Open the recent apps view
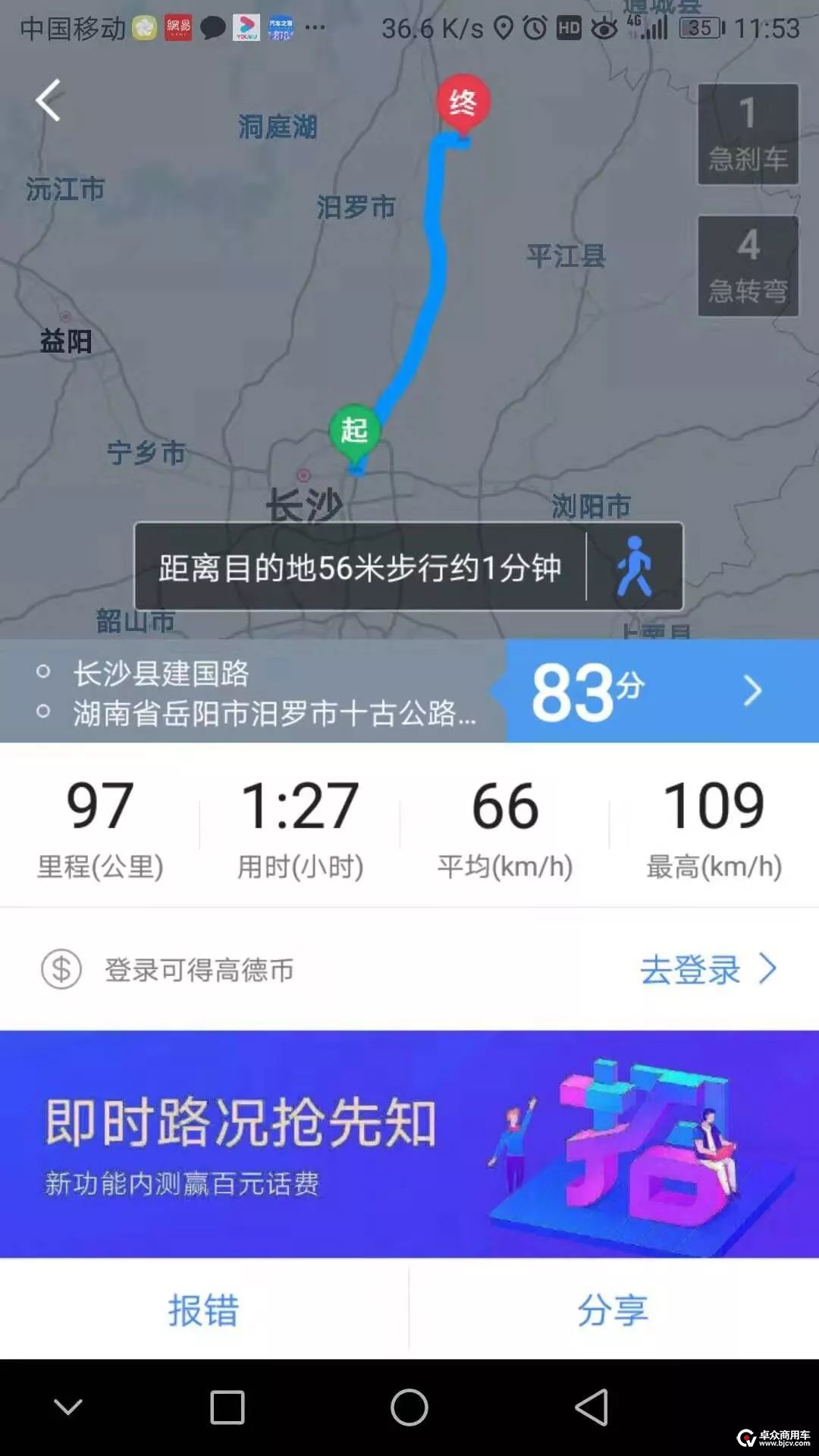 (227, 1407)
